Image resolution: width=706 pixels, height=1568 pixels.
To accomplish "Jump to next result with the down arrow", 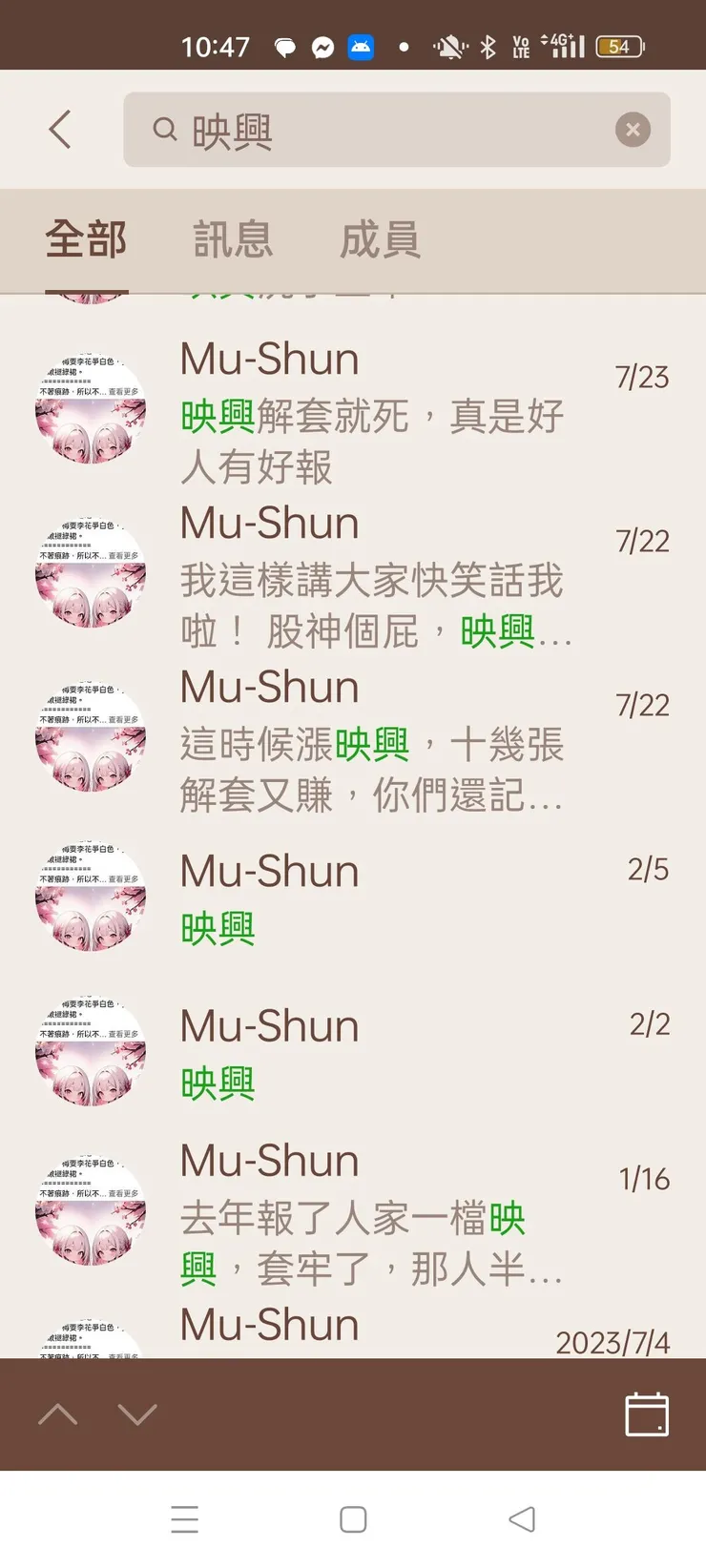I will click(136, 1415).
